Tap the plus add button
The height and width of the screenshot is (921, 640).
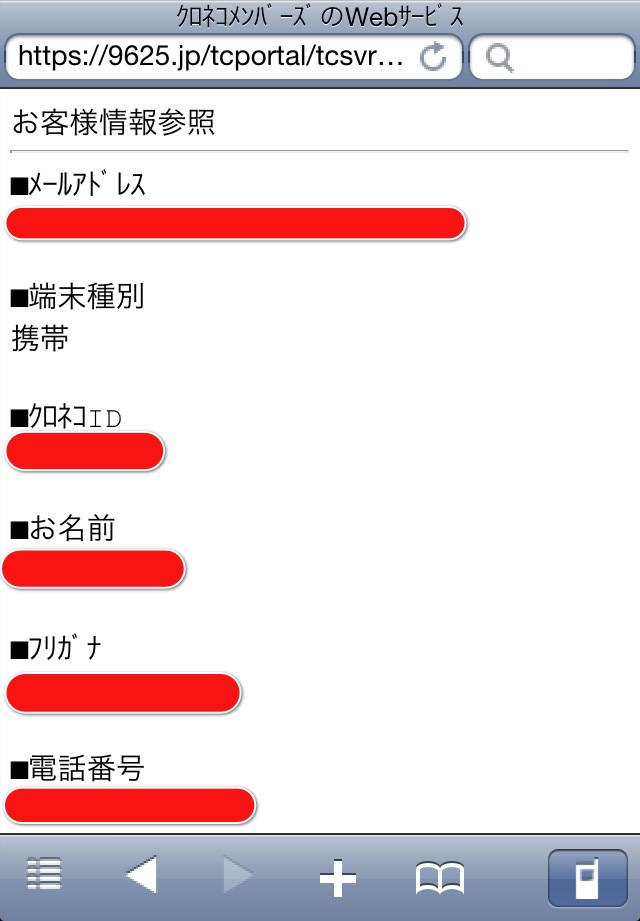tap(337, 878)
